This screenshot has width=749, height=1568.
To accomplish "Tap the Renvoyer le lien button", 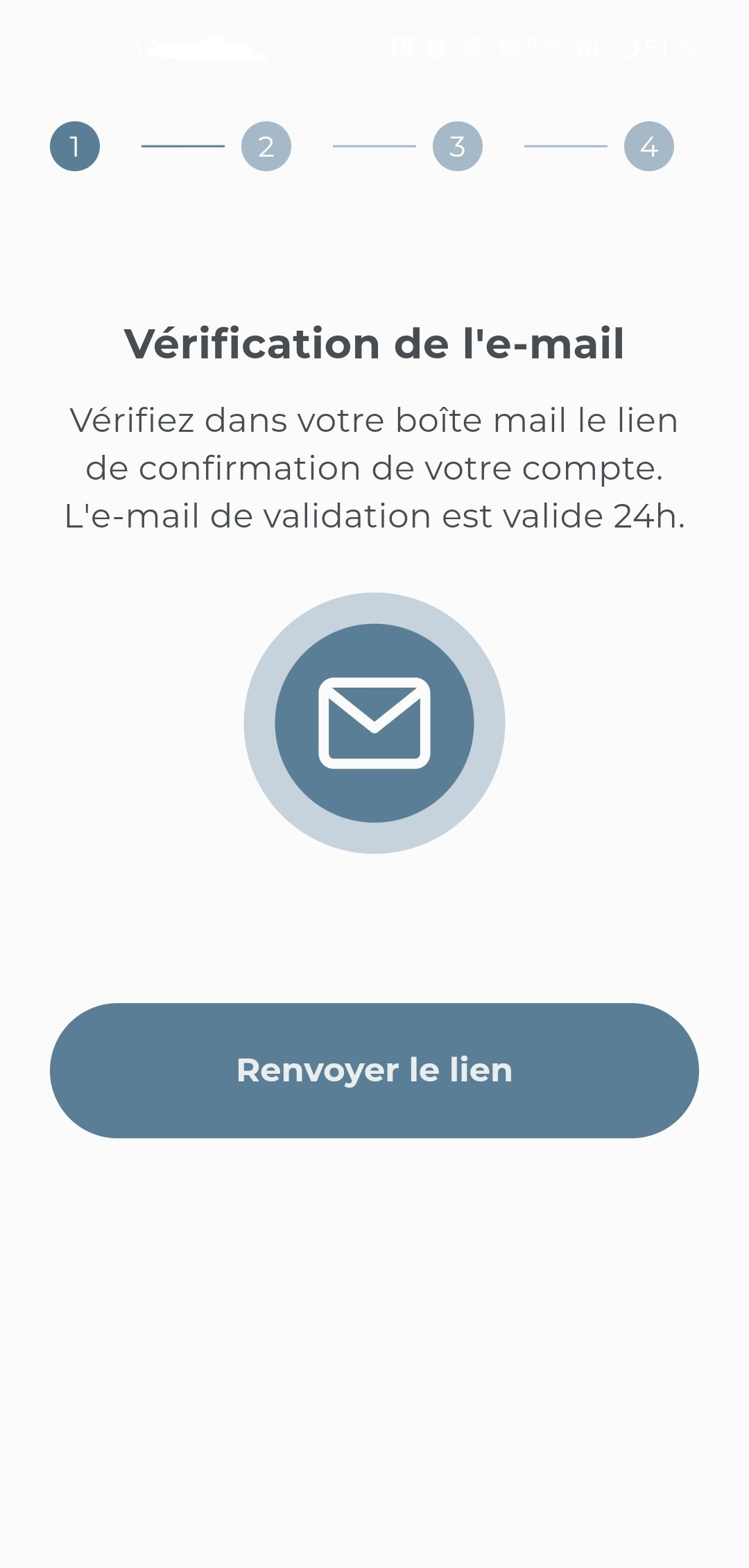I will point(374,1070).
